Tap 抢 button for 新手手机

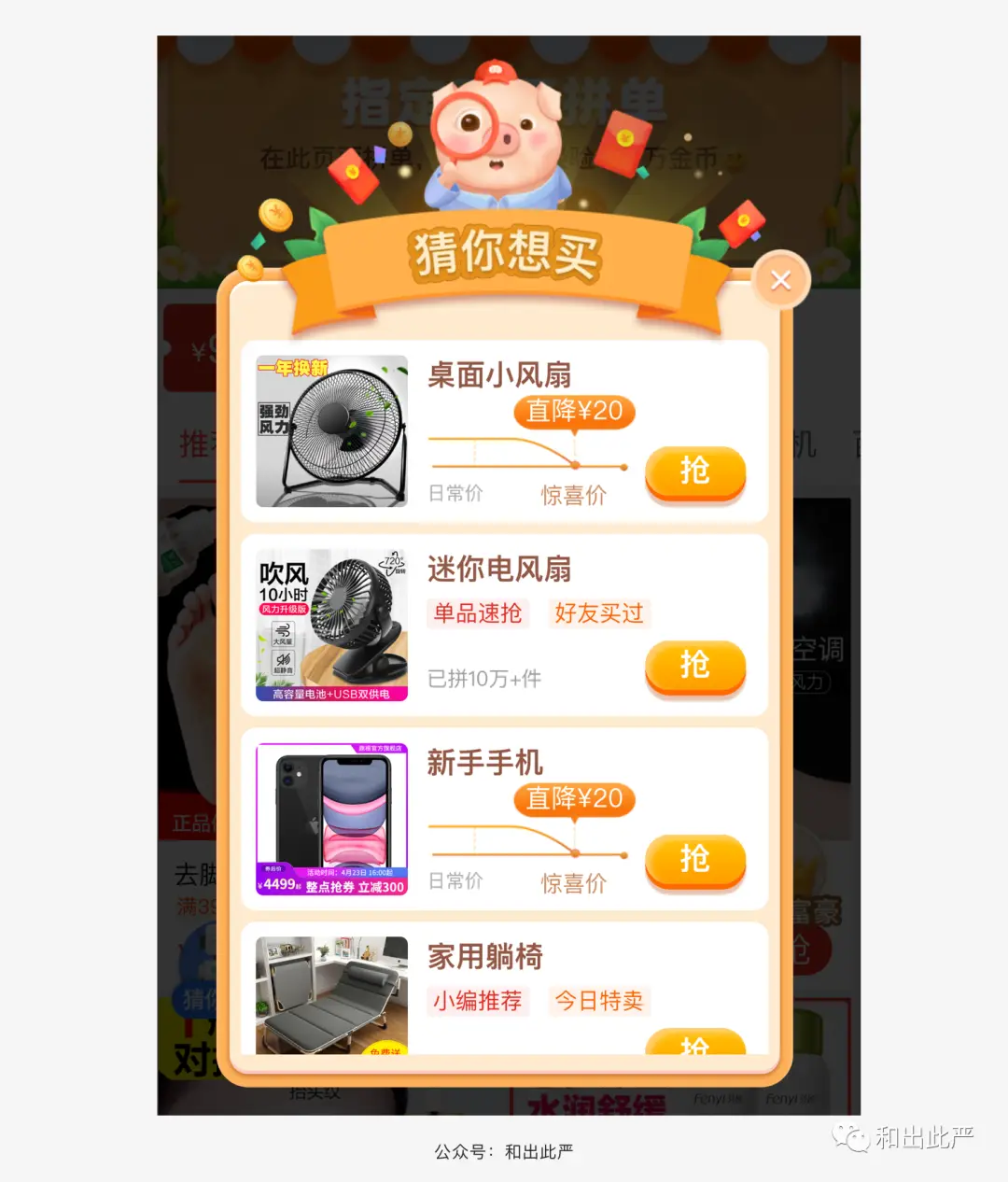click(x=695, y=860)
